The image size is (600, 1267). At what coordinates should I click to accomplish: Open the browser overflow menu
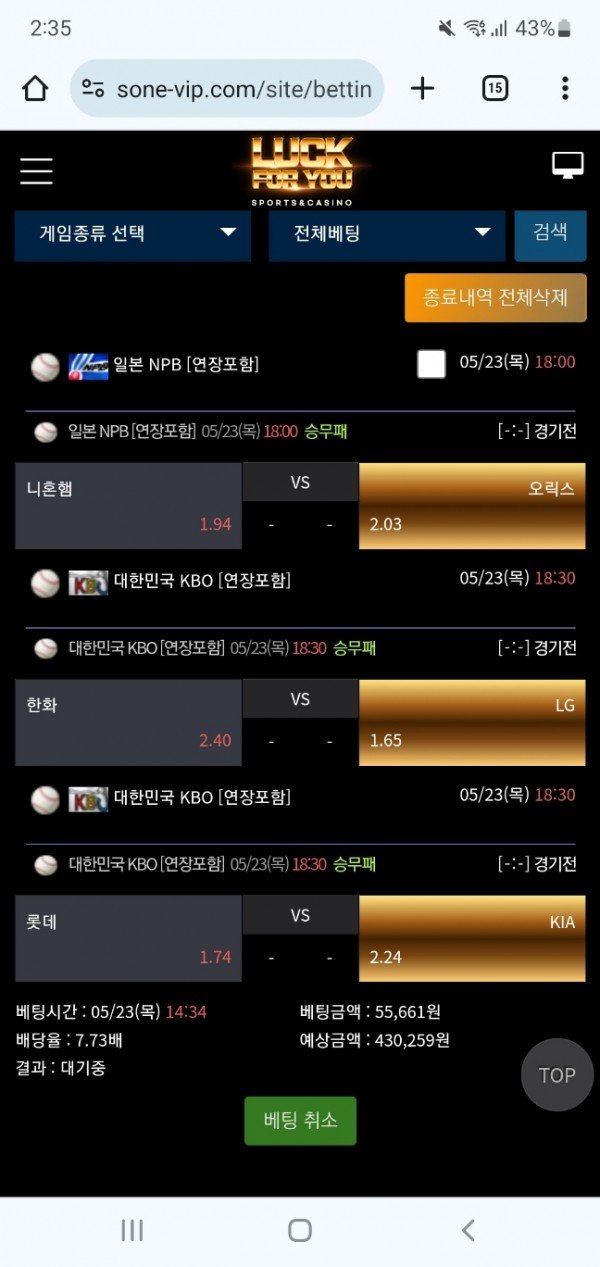pos(565,89)
